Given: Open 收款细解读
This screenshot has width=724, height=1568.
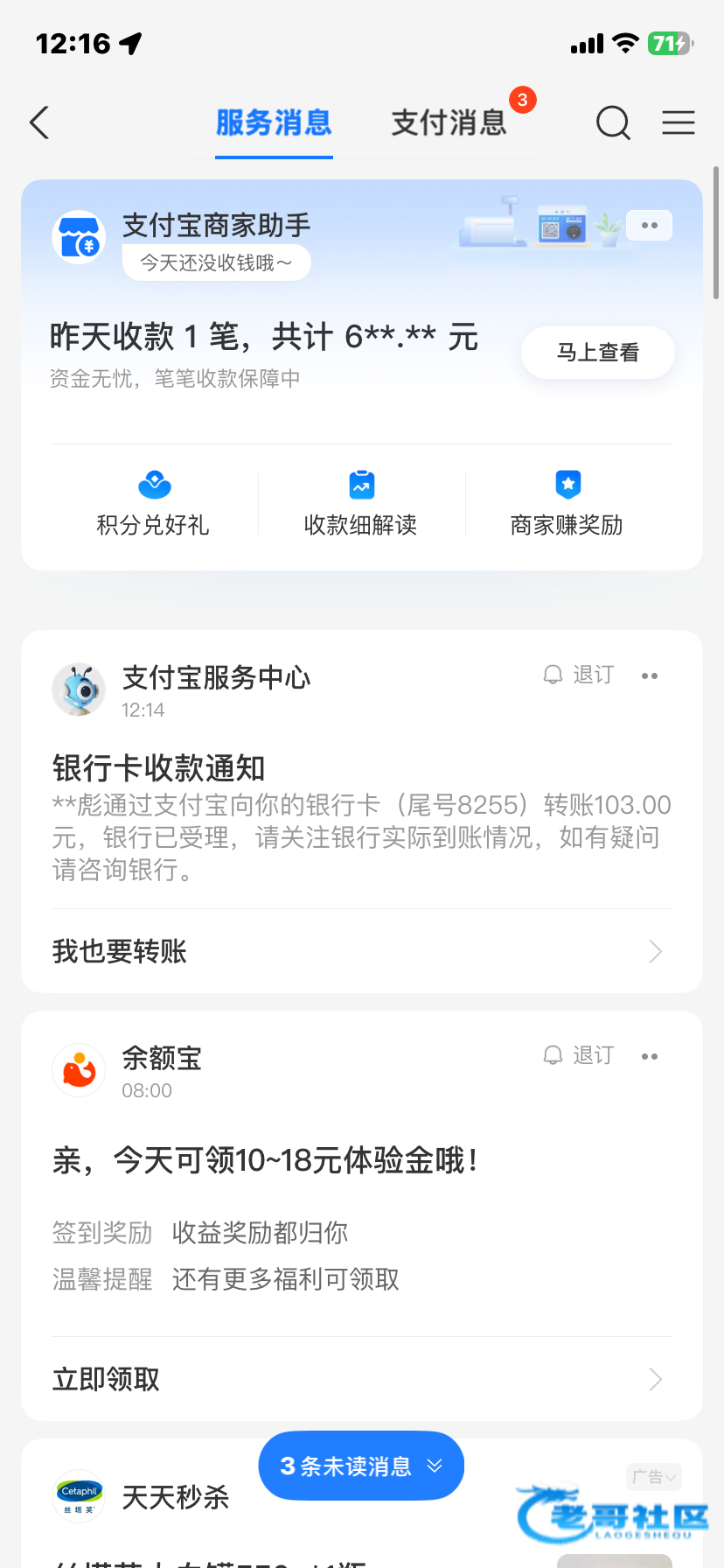Looking at the screenshot, I should pos(361,505).
